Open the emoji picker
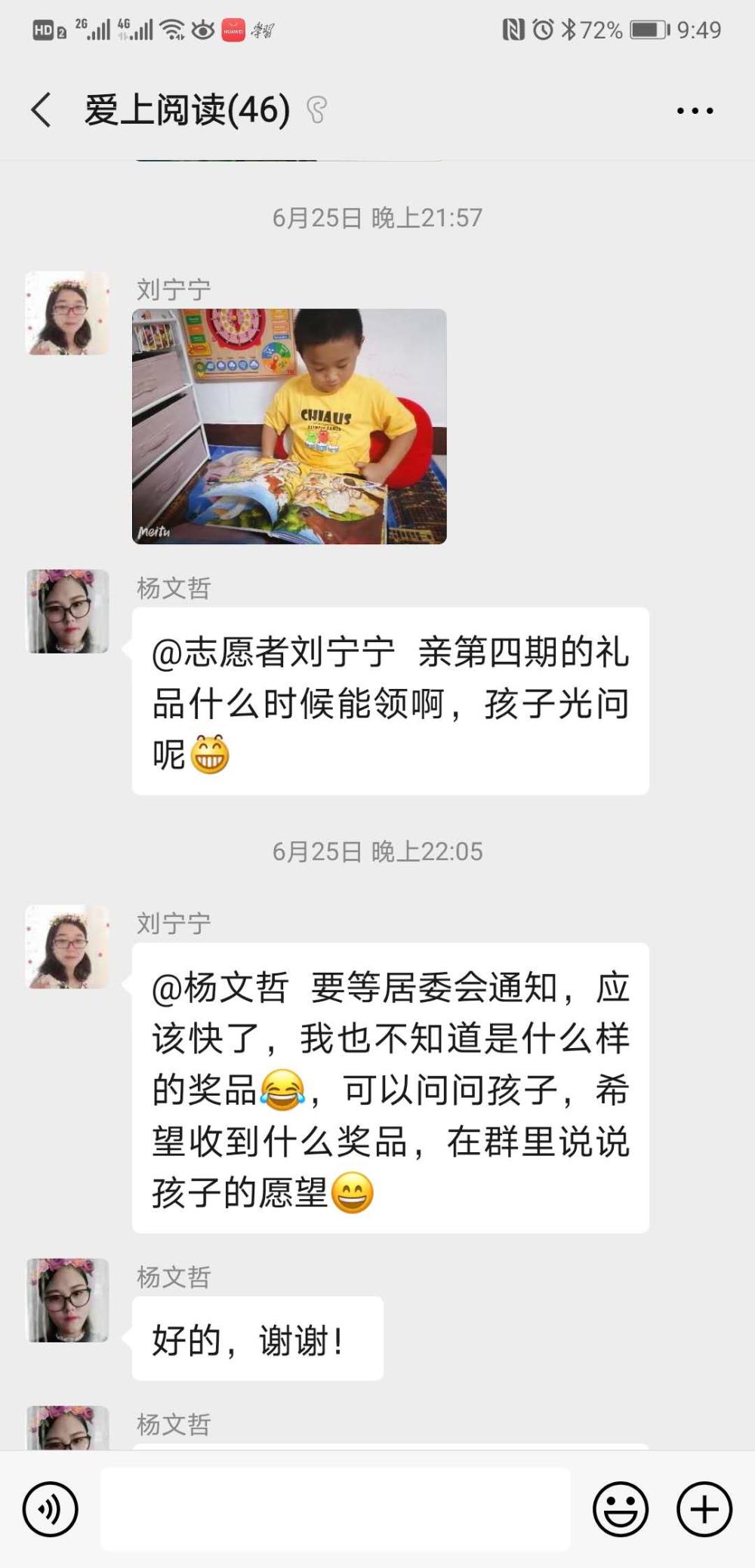The width and height of the screenshot is (755, 1568). (621, 1509)
